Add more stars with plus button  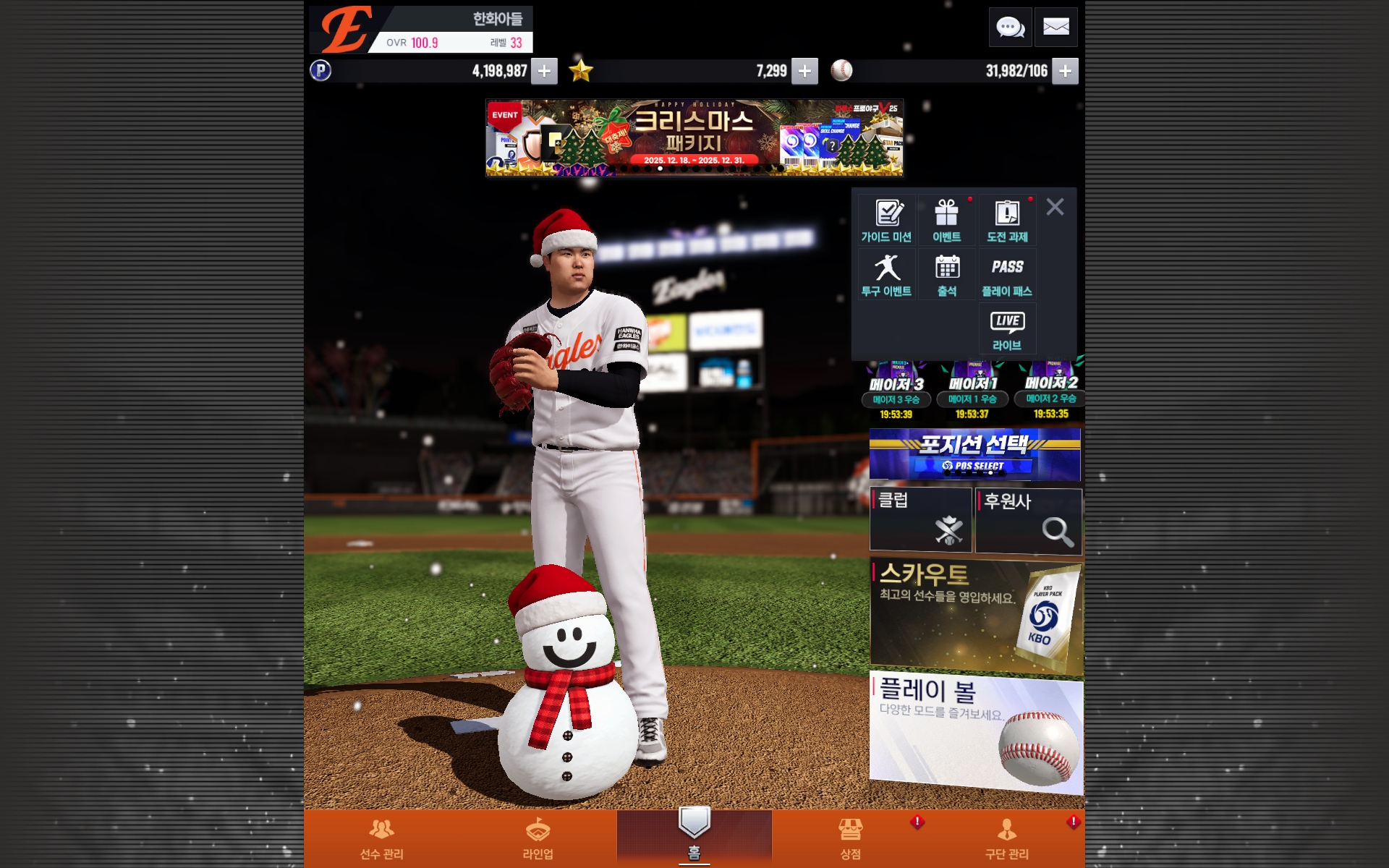click(x=804, y=71)
